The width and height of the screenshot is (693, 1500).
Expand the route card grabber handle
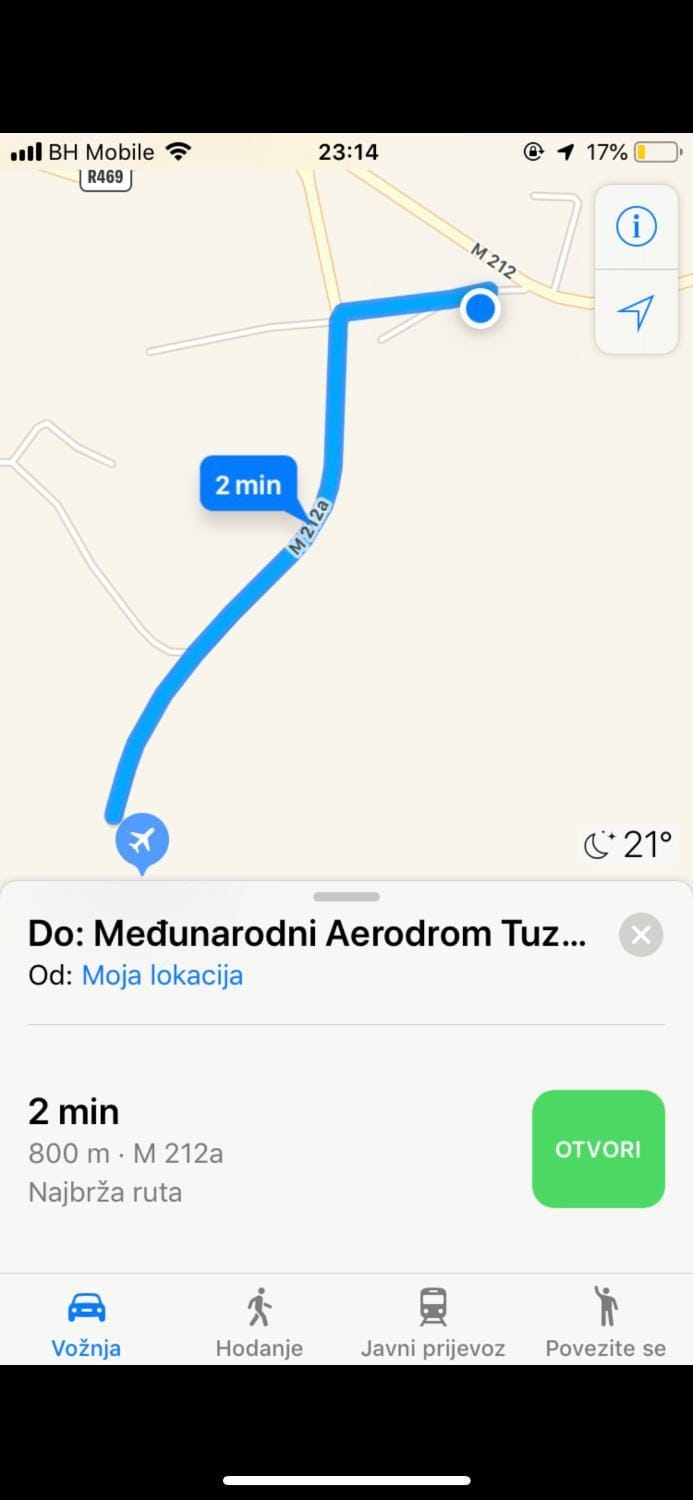346,897
